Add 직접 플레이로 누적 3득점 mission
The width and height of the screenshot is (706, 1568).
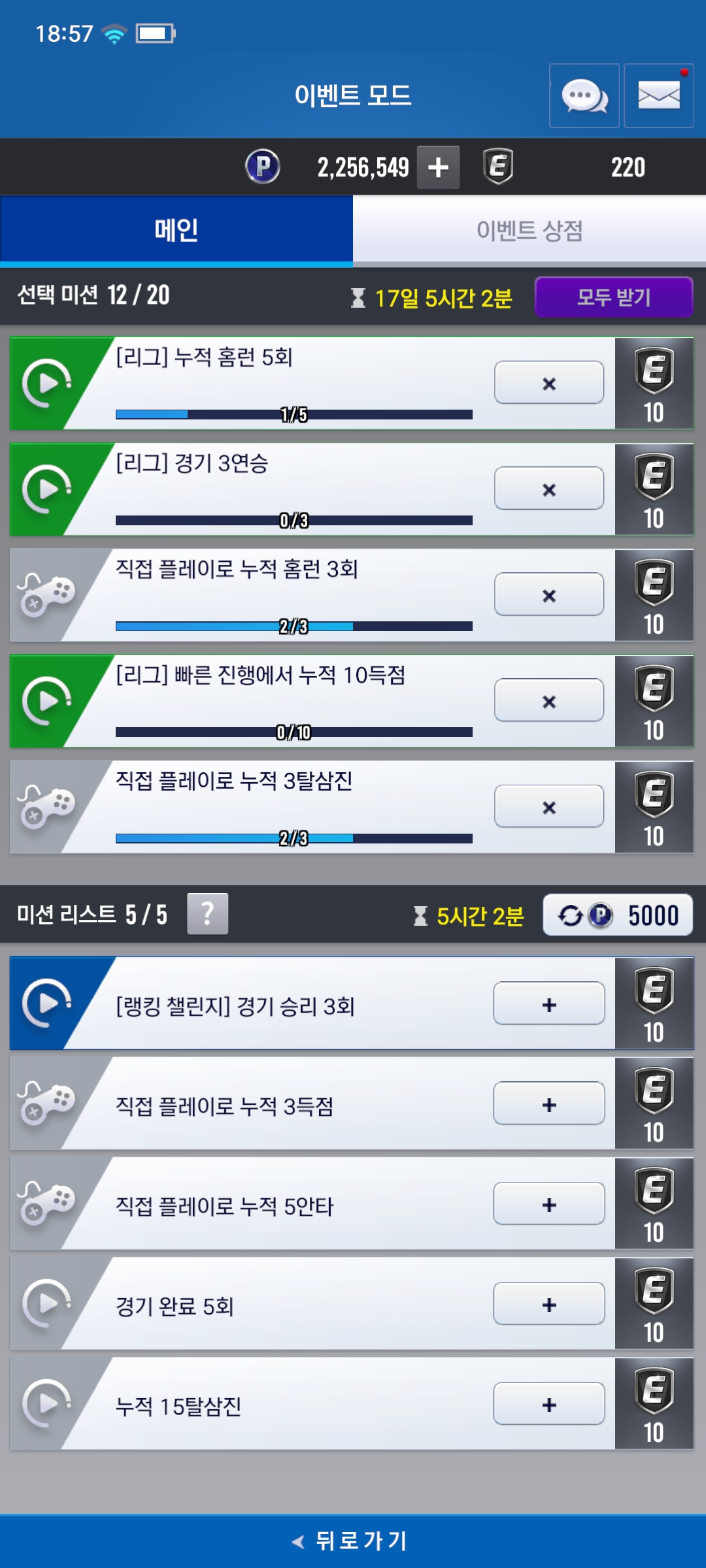549,1103
